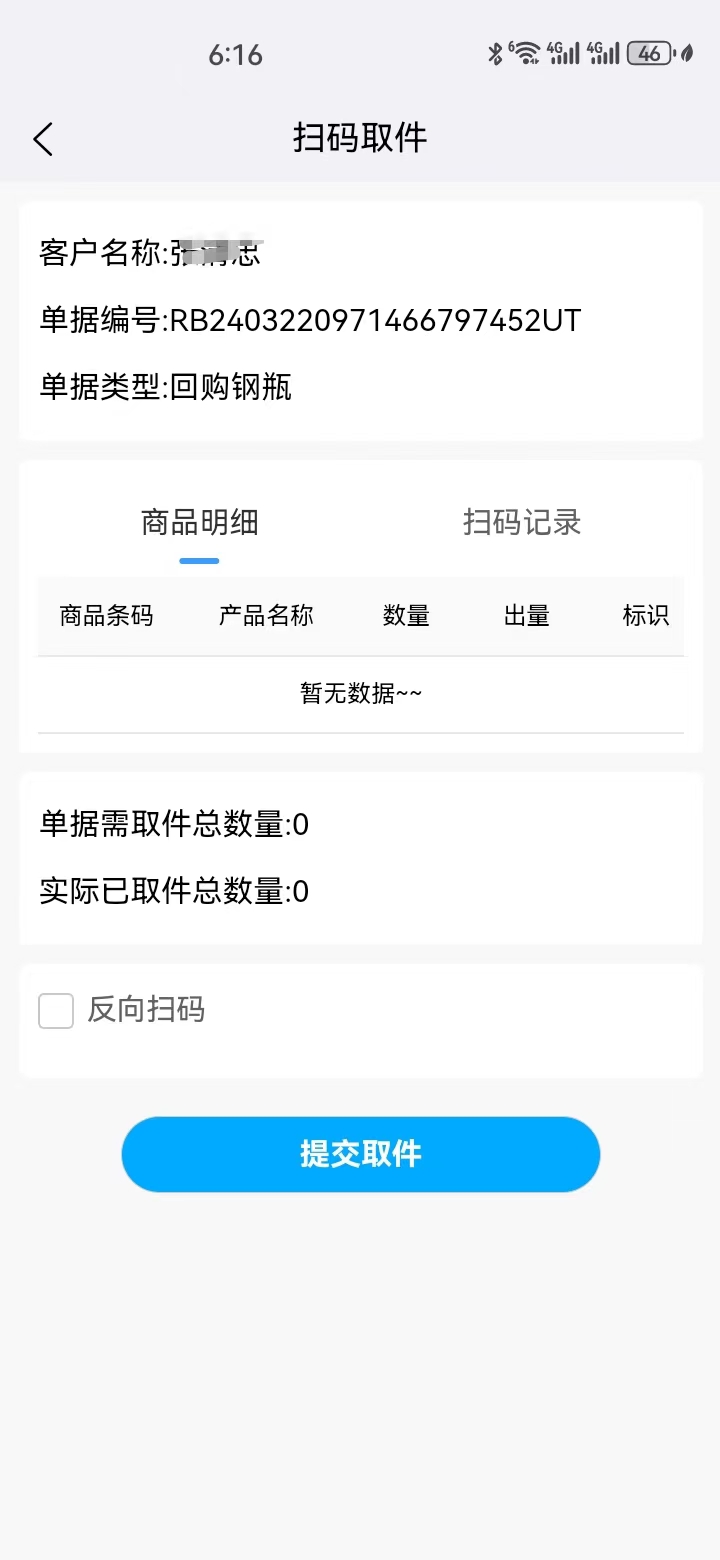Select the 商品明细 tab

point(198,522)
